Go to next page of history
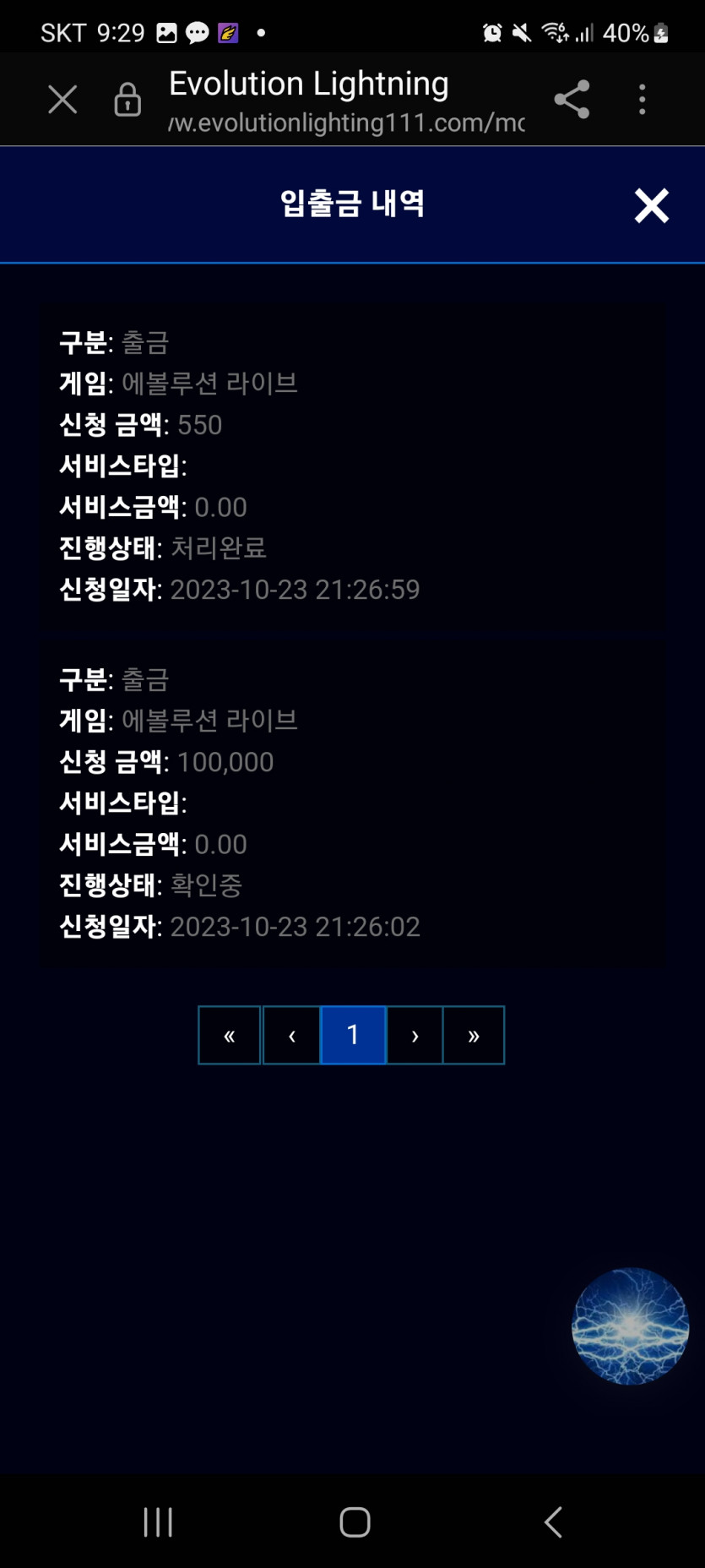The width and height of the screenshot is (705, 1568). [415, 1035]
